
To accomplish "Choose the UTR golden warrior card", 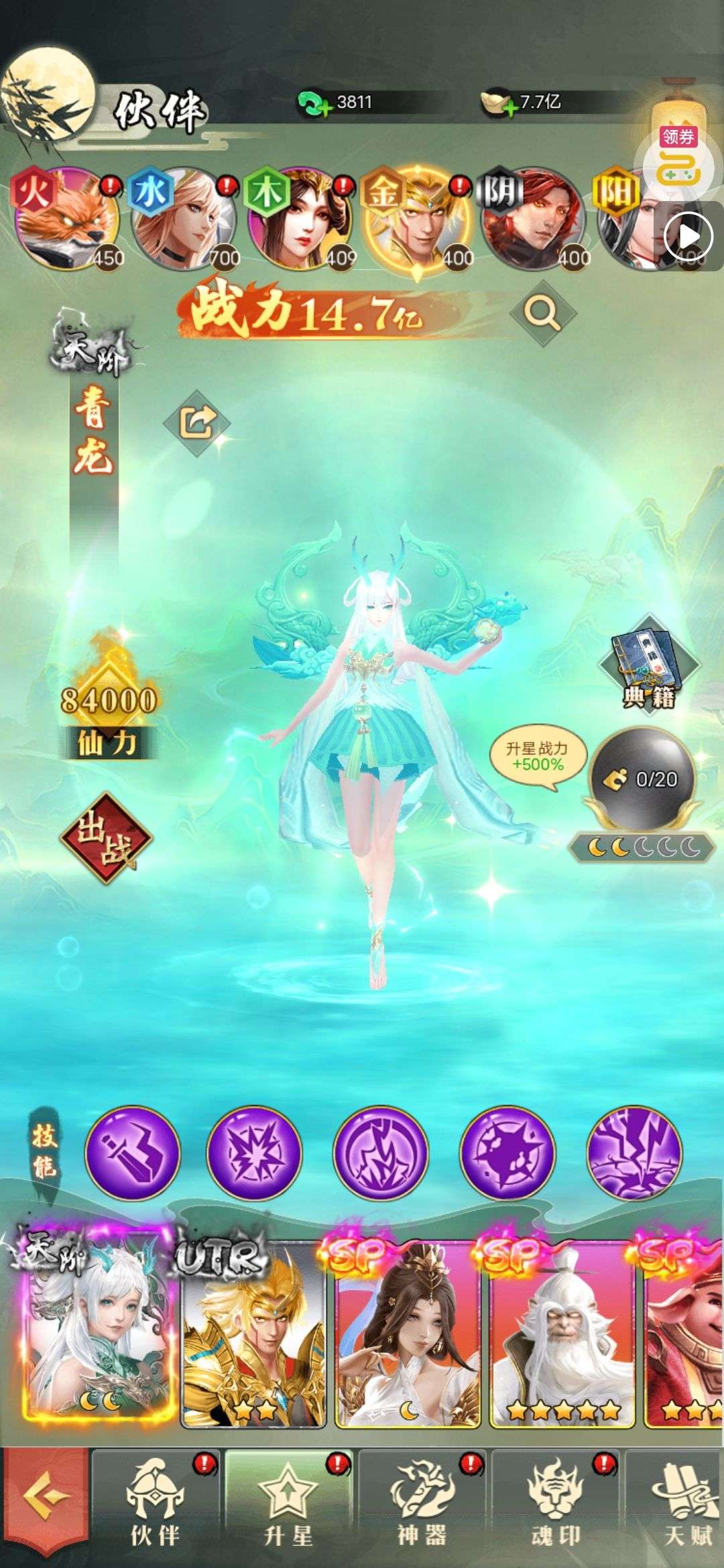I will pos(253,1332).
